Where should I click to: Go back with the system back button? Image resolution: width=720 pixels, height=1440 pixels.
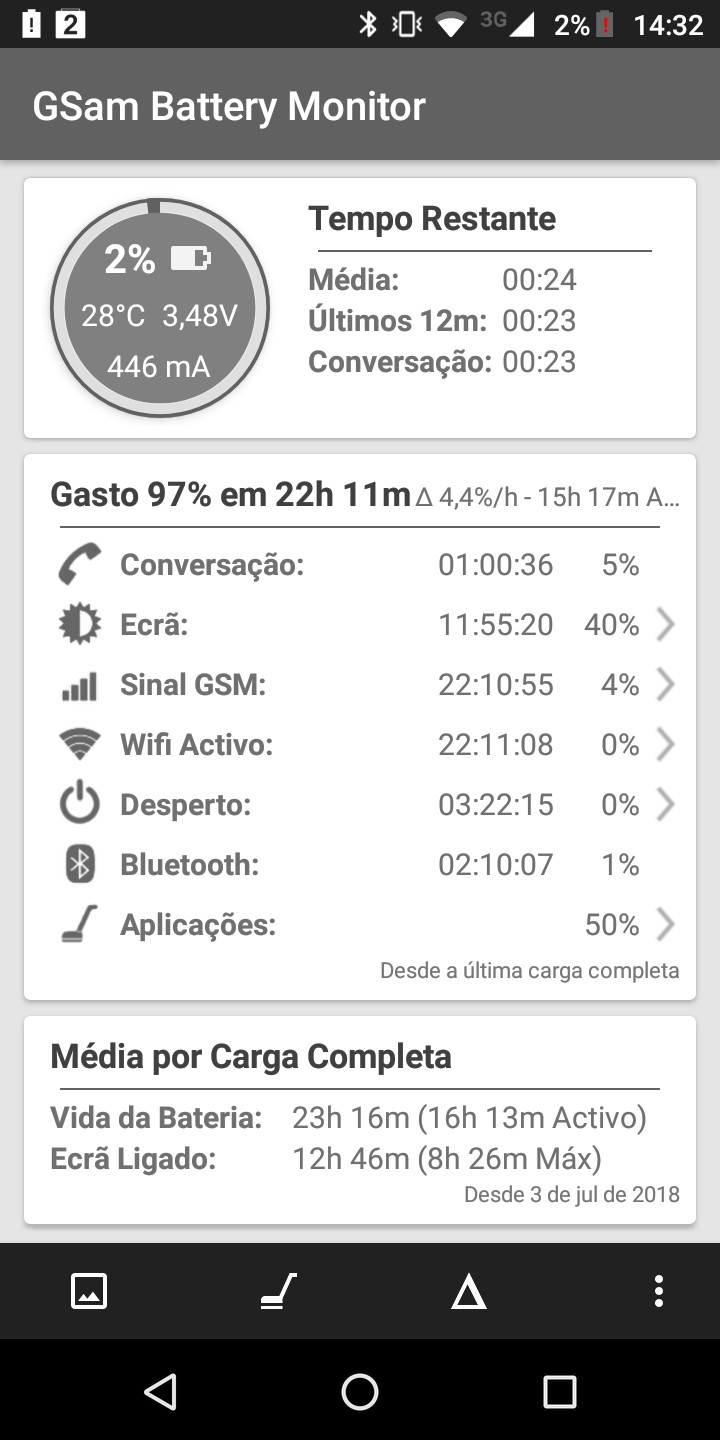point(160,1391)
